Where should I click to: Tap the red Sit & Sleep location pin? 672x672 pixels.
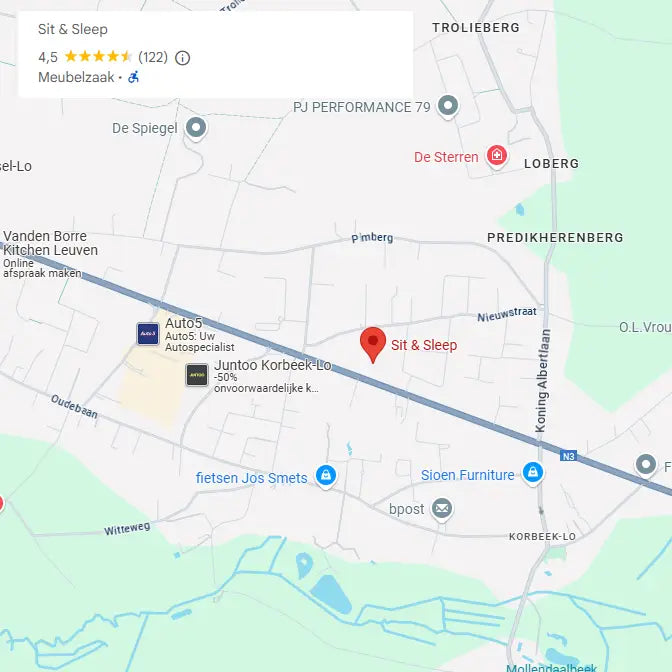click(373, 343)
